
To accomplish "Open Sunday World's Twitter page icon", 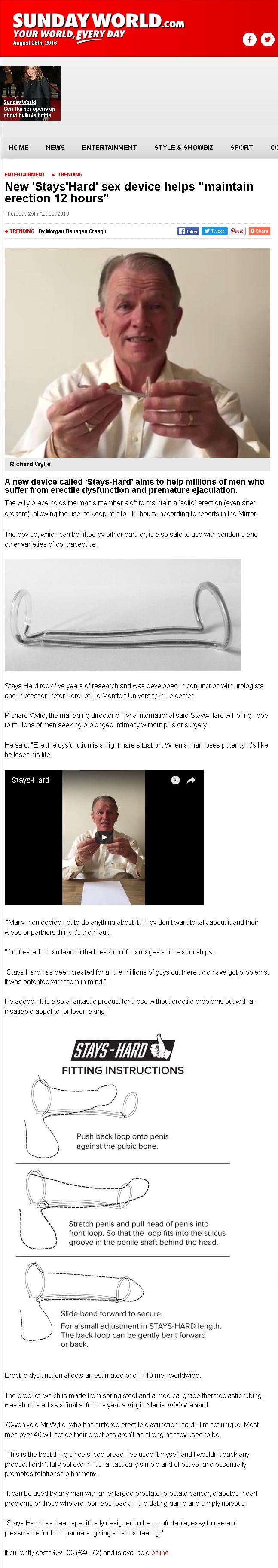I will click(267, 40).
